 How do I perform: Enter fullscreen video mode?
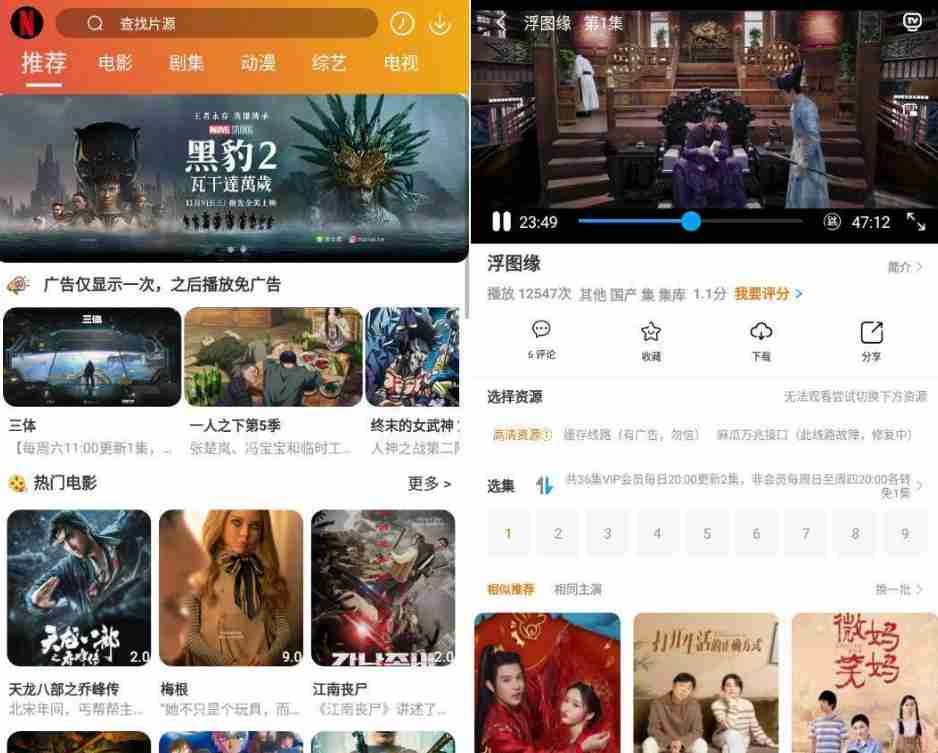tap(915, 221)
